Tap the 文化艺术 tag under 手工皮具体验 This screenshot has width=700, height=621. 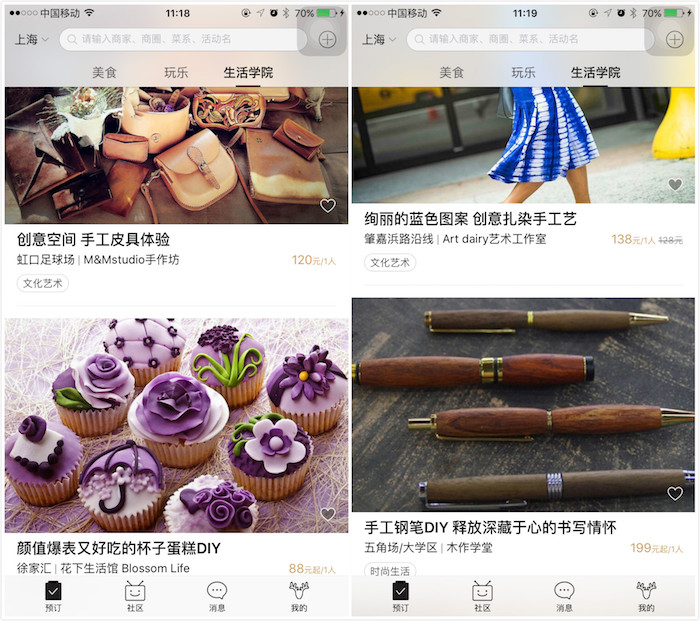[x=42, y=283]
